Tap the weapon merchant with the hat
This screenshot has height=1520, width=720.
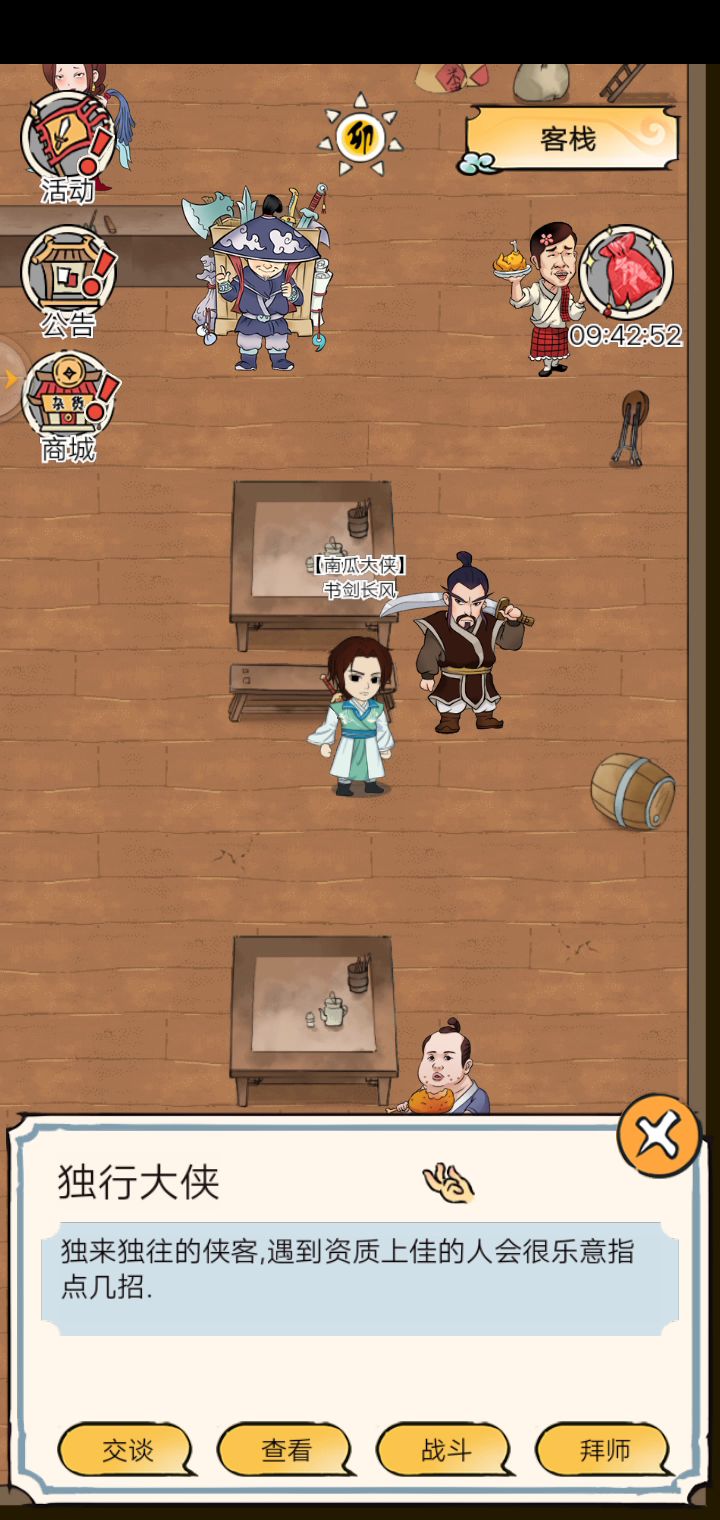260,278
